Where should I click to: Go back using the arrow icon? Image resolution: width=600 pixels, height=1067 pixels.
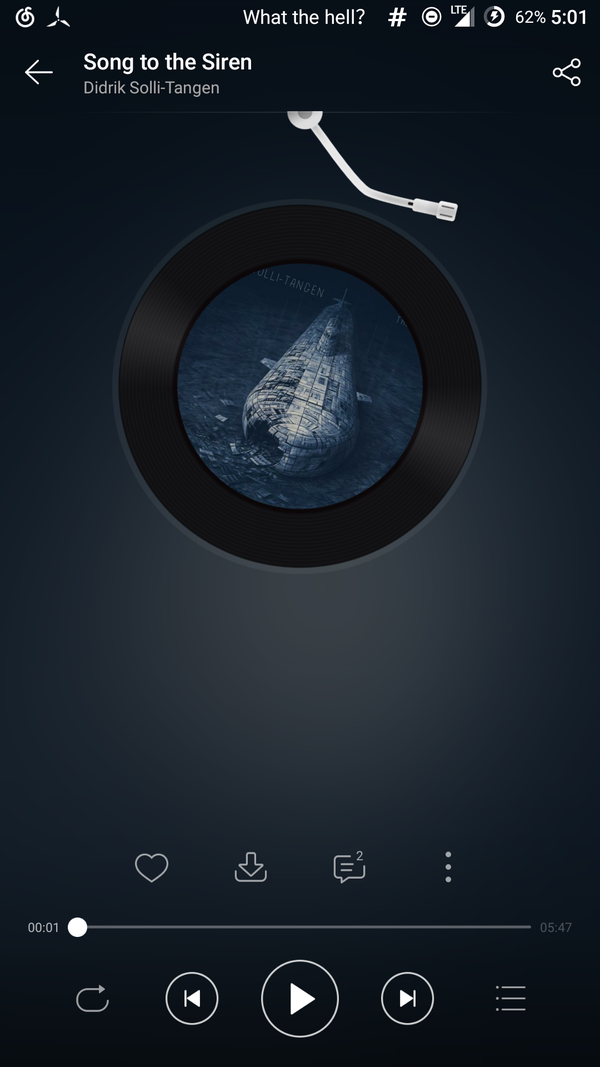(38, 72)
